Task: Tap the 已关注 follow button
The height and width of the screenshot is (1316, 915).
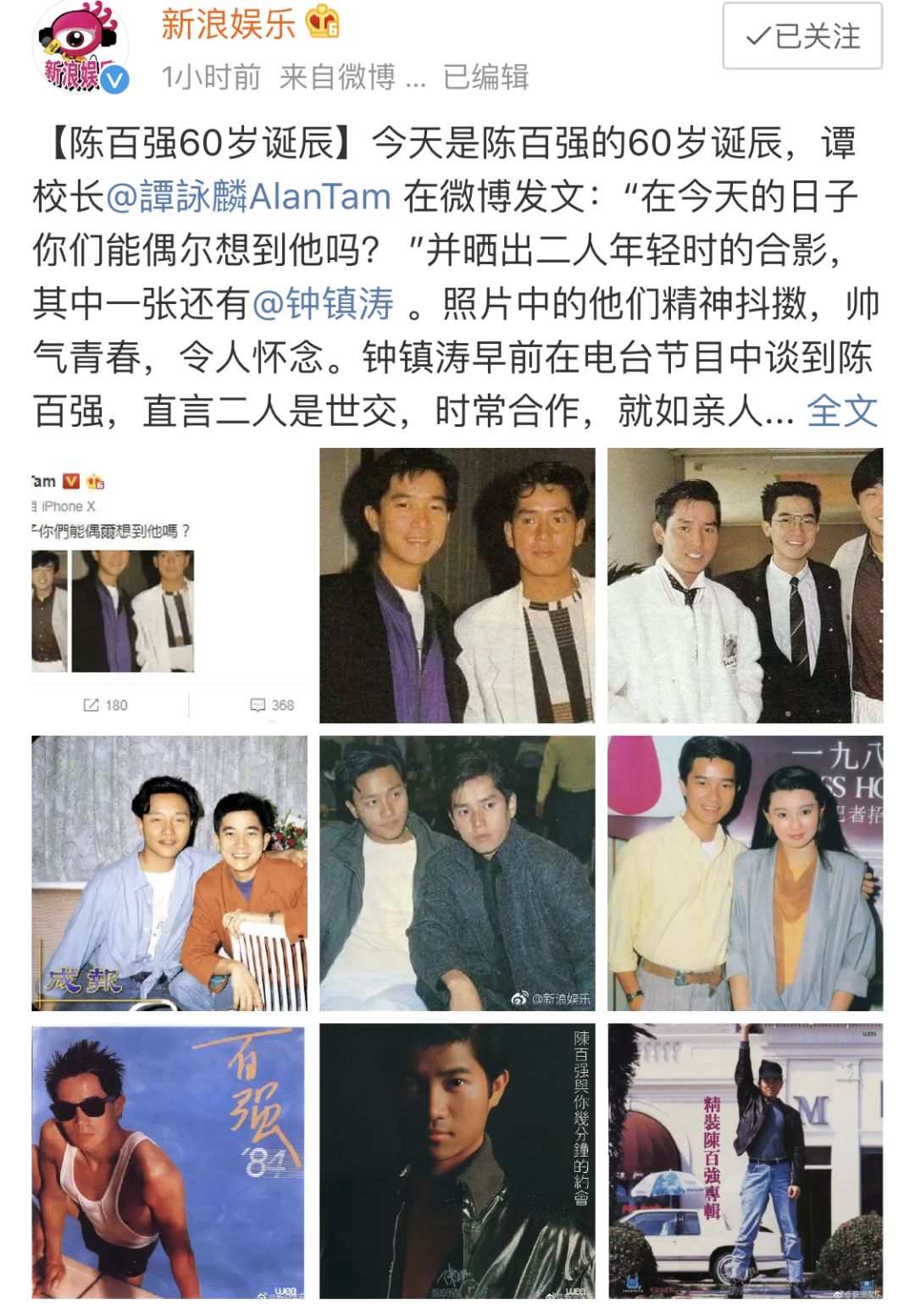Action: pyautogui.click(x=801, y=36)
